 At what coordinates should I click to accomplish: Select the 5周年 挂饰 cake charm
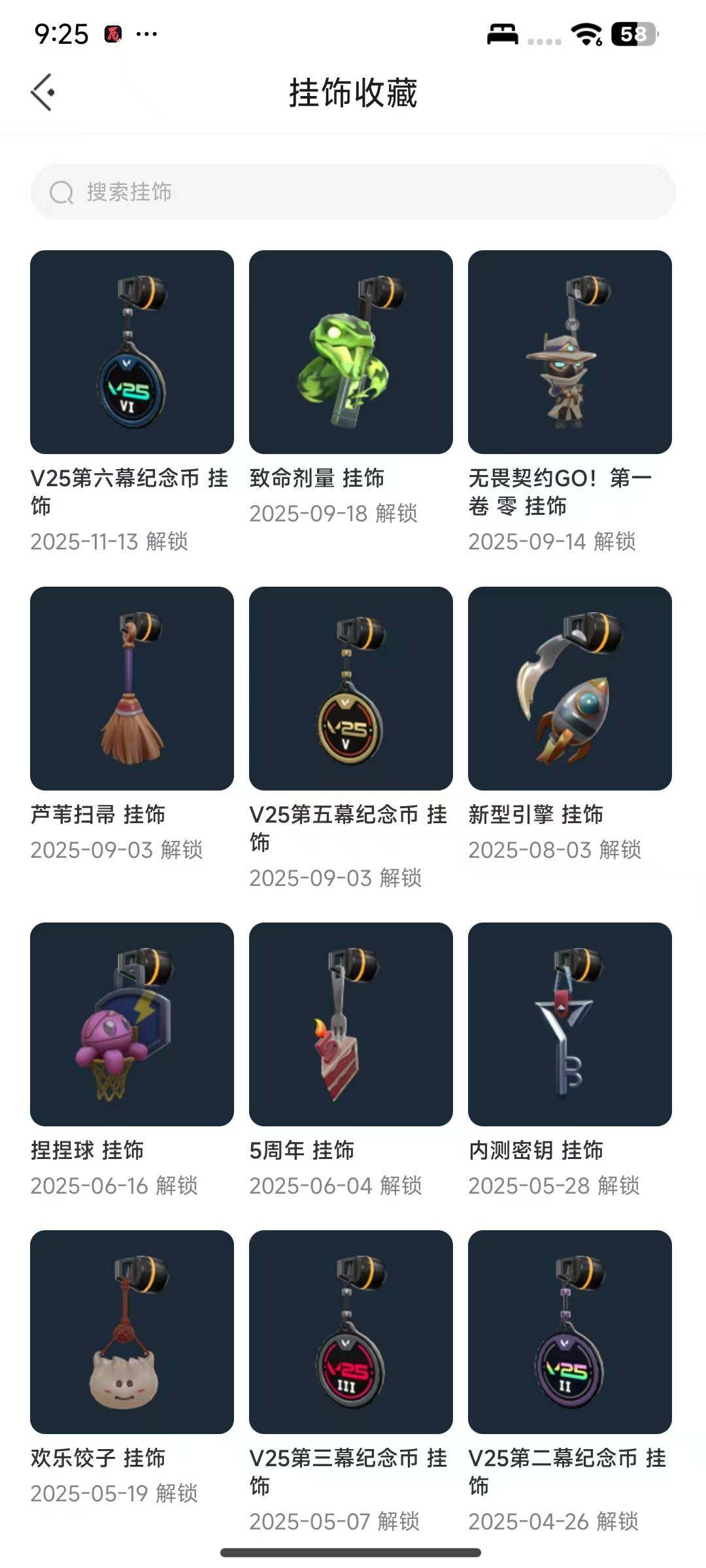pos(351,1024)
